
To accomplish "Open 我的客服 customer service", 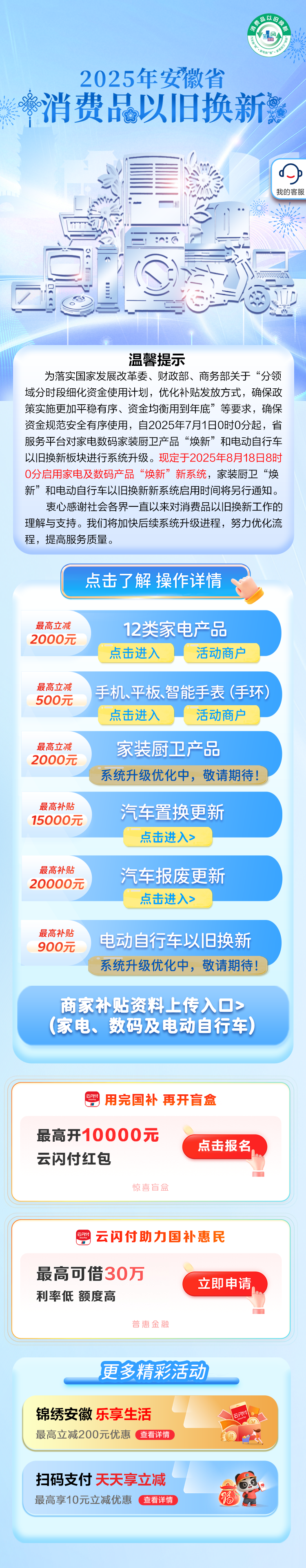I will [290, 179].
